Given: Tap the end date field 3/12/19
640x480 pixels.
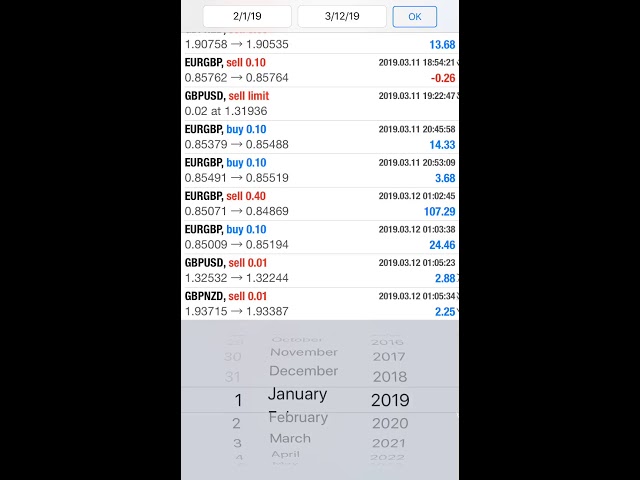Looking at the screenshot, I should 341,16.
